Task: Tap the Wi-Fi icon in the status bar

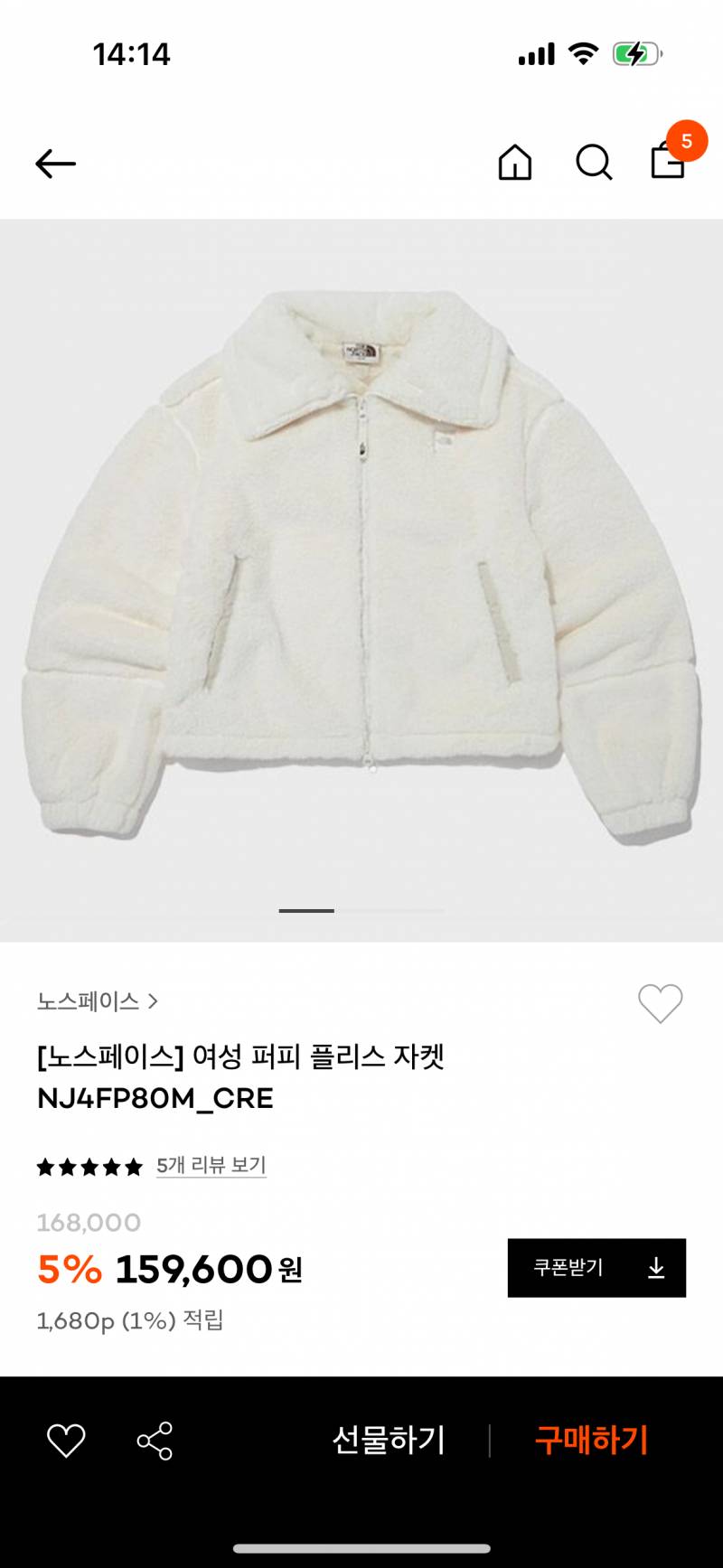Action: (x=582, y=54)
